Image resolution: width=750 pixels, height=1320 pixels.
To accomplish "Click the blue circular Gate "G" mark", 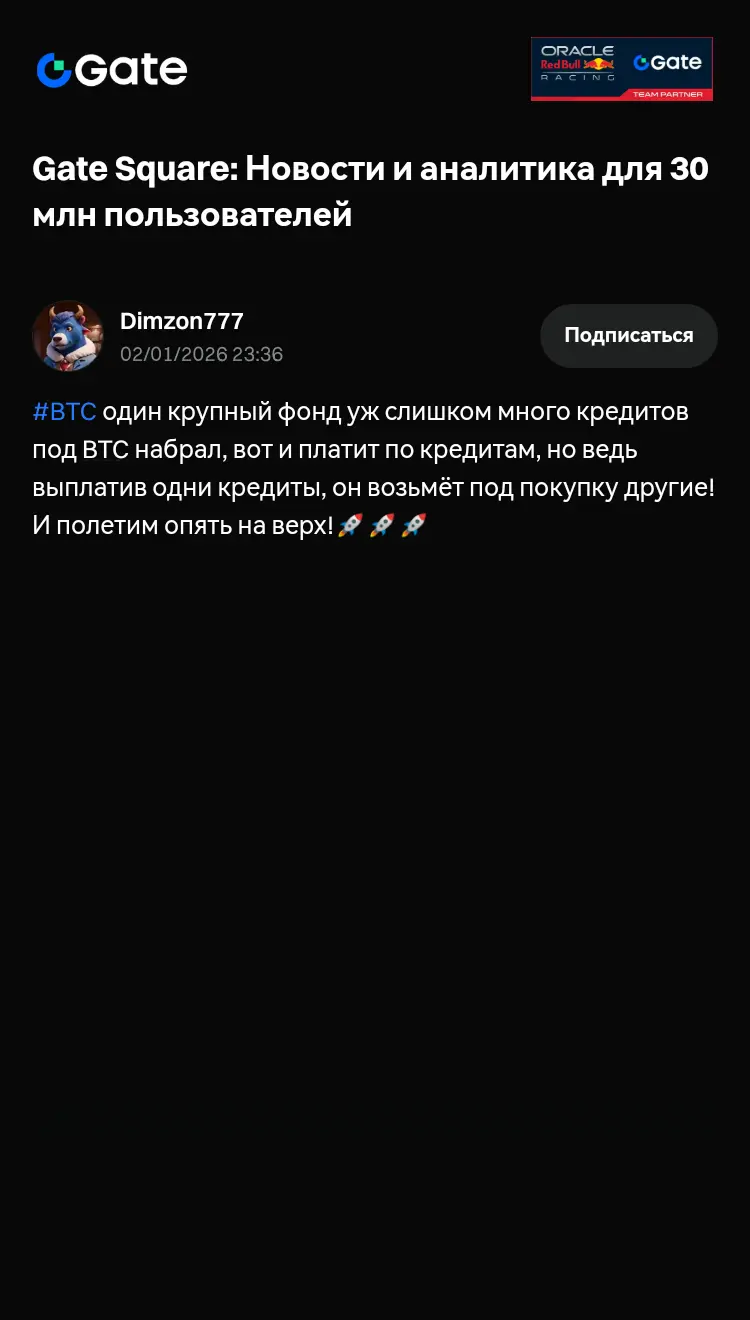I will (x=52, y=69).
